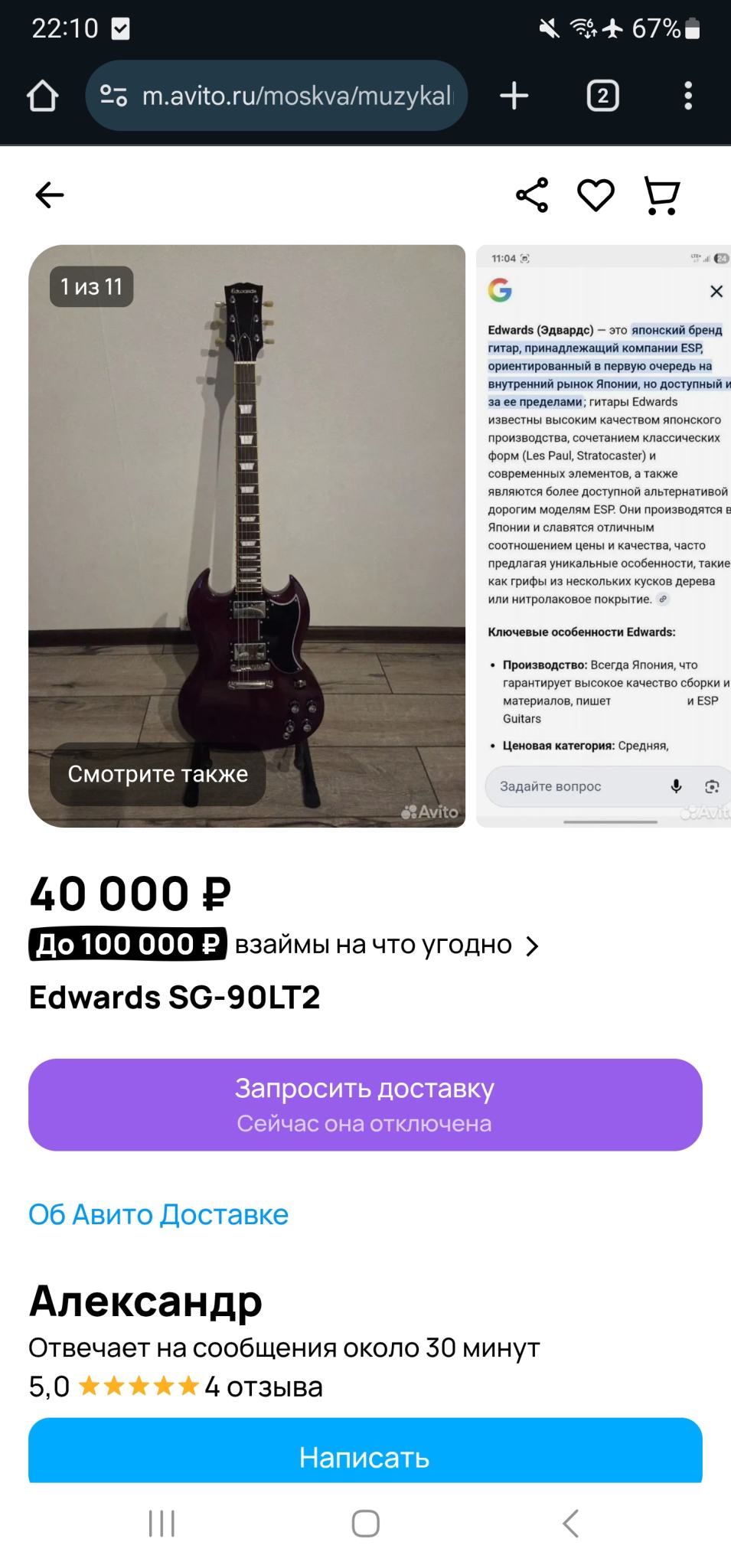This screenshot has height=1568, width=731.
Task: Open the shopping cart
Action: pyautogui.click(x=661, y=195)
